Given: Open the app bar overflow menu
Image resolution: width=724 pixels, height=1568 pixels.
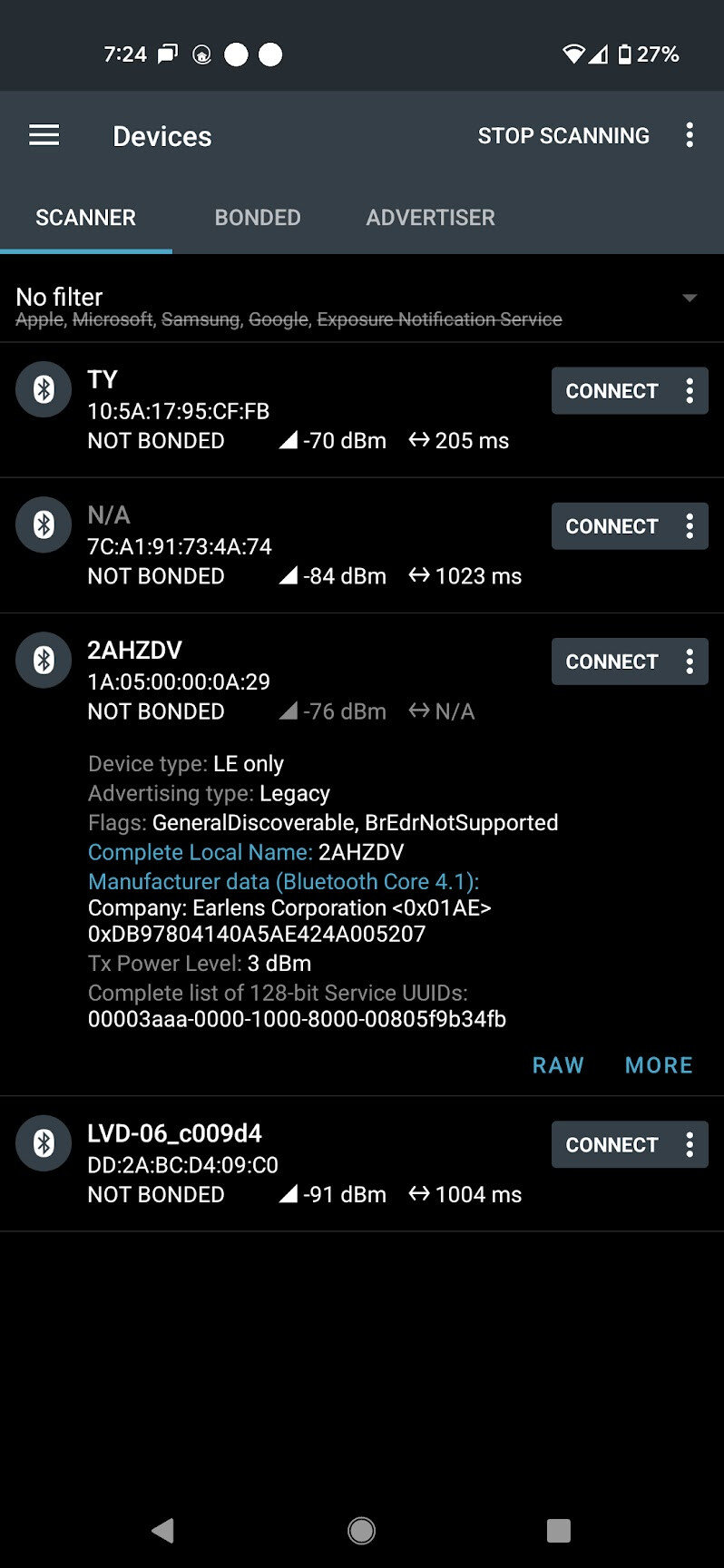Looking at the screenshot, I should coord(690,136).
